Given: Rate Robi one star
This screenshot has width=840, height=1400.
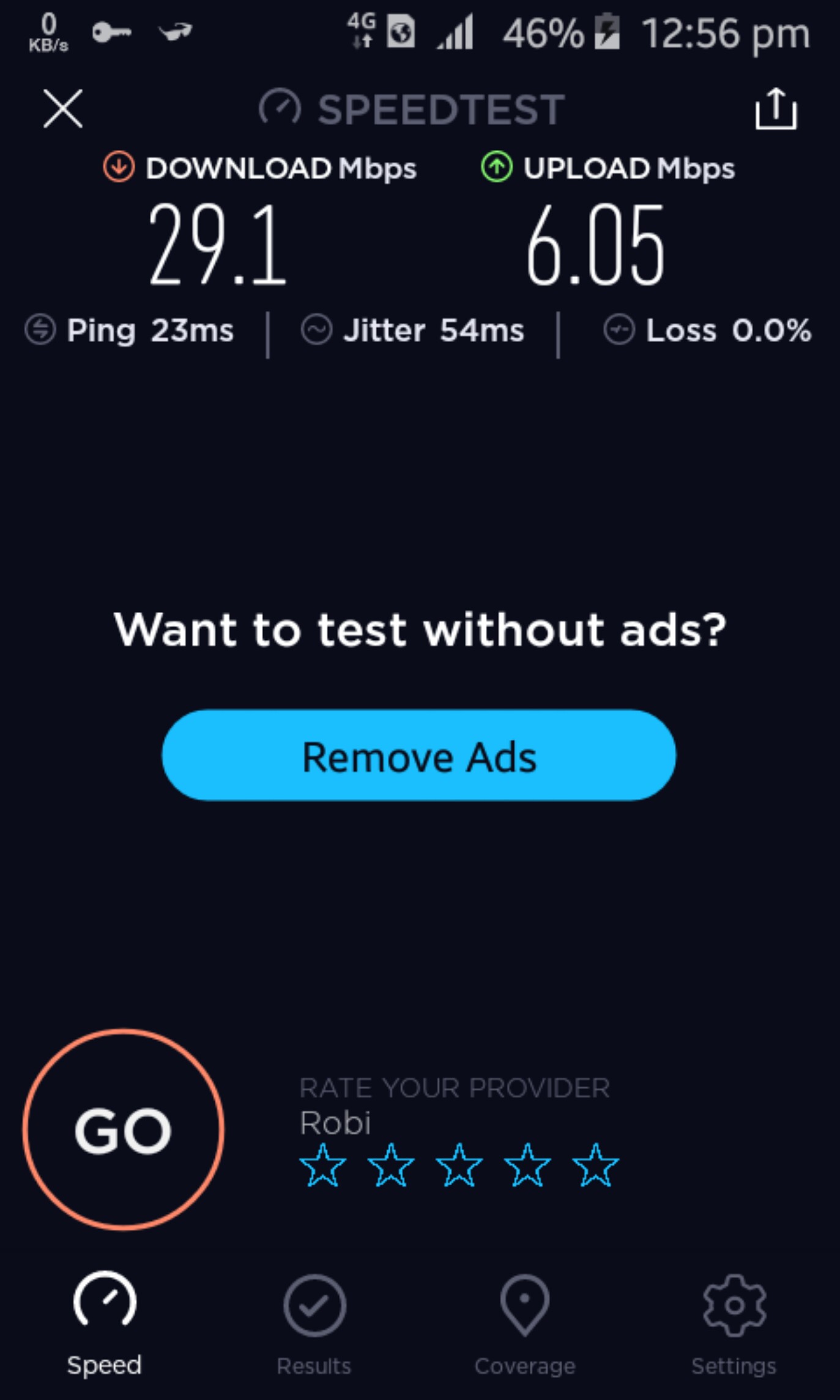Looking at the screenshot, I should coord(322,1165).
